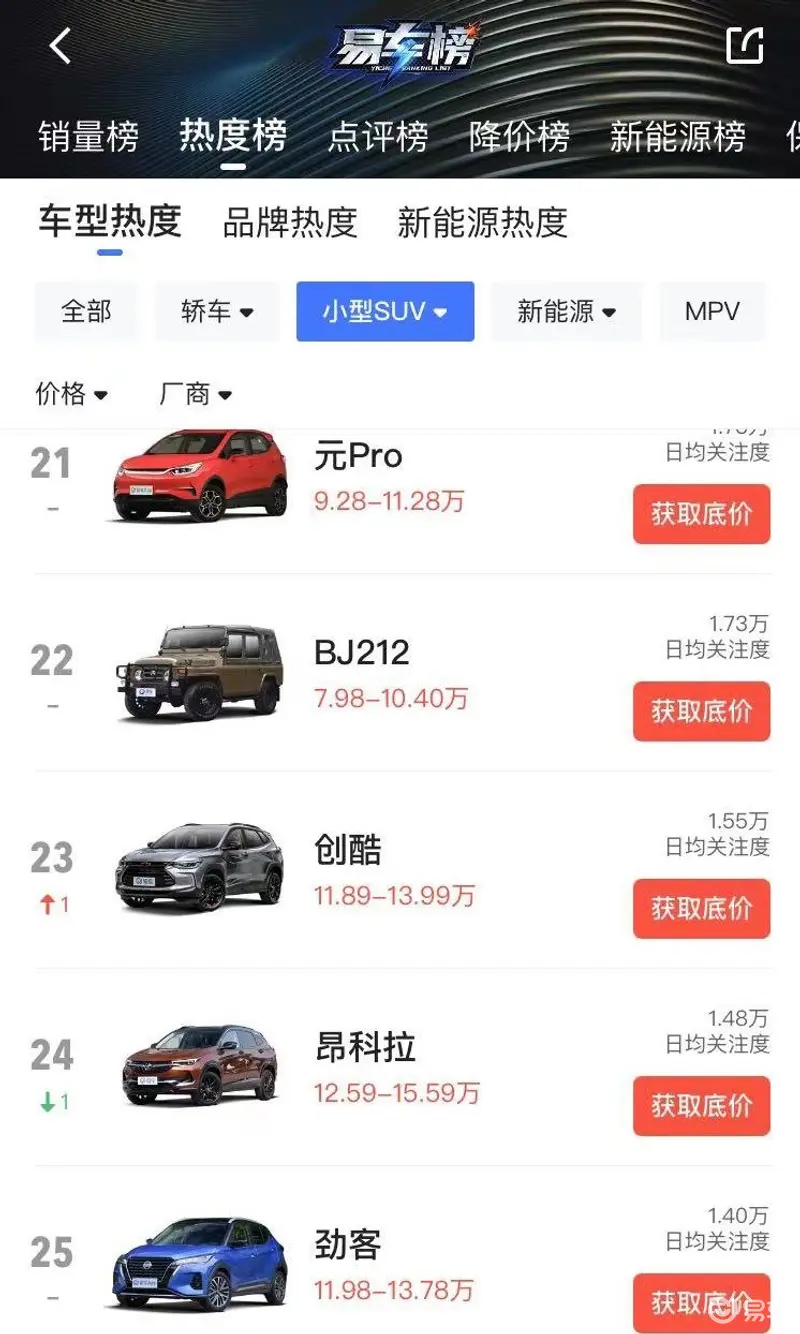Choose the MPV filter chip
Viewport: 800px width, 1334px height.
pyautogui.click(x=712, y=311)
